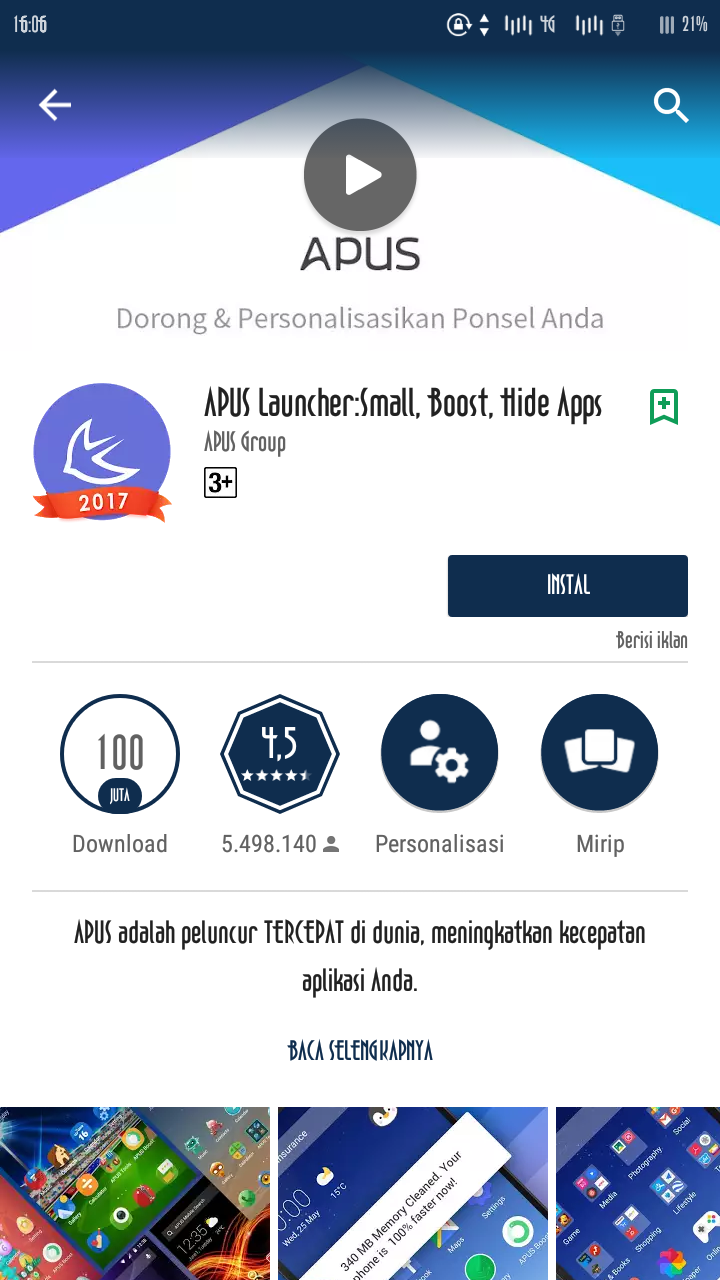Expand description with BACA SELENGKAPNYA

(x=360, y=1051)
